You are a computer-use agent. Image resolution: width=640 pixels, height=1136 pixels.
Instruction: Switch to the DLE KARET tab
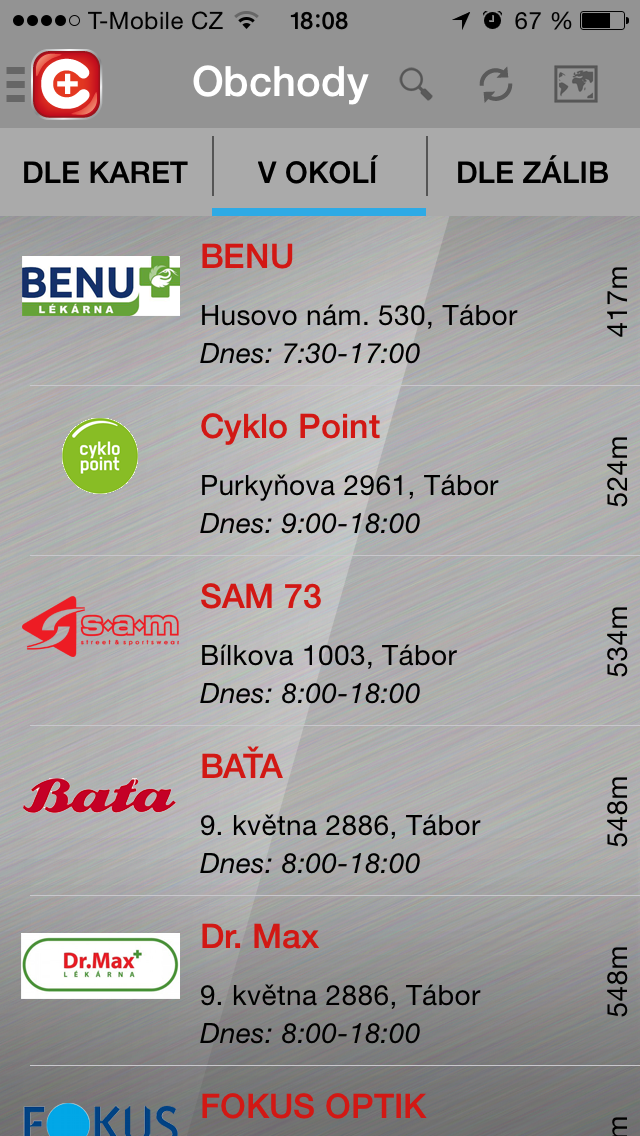click(105, 172)
